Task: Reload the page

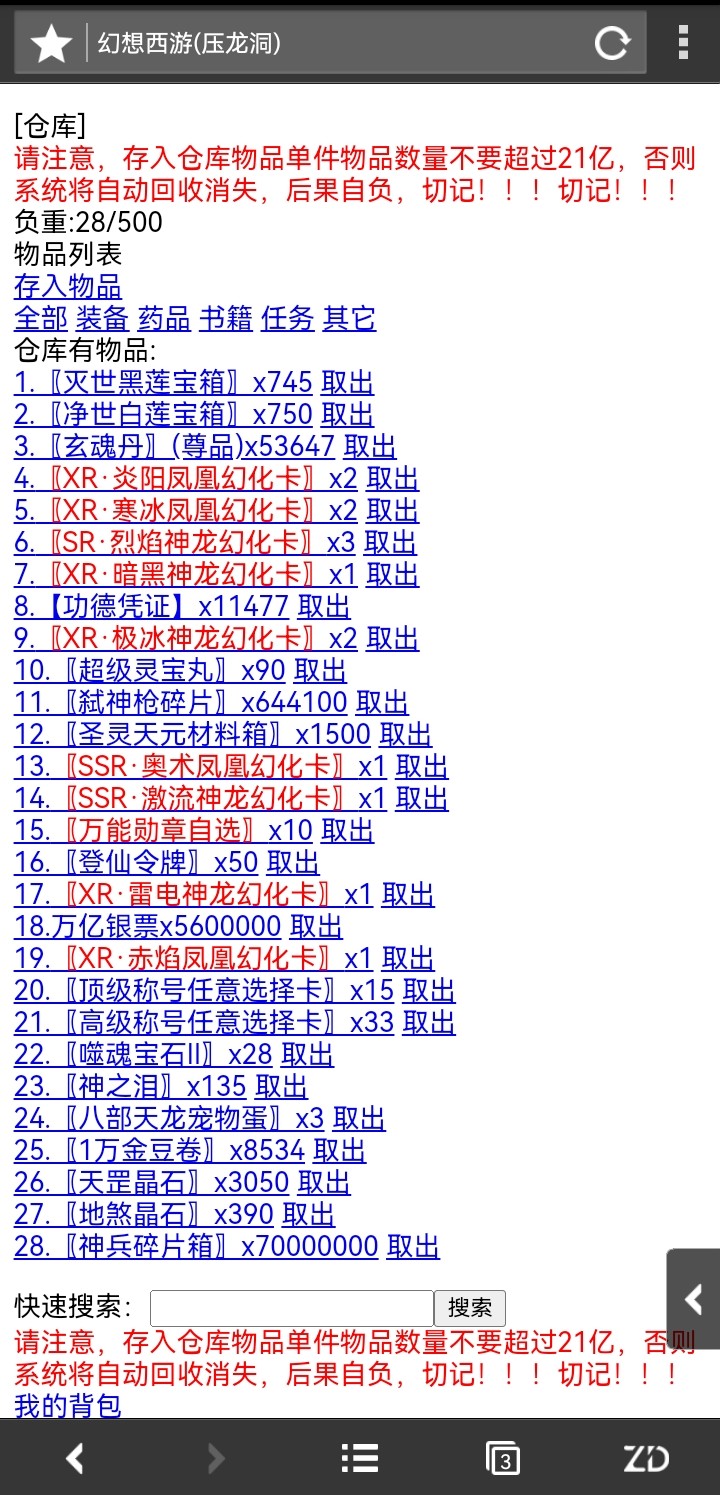Action: click(x=612, y=43)
